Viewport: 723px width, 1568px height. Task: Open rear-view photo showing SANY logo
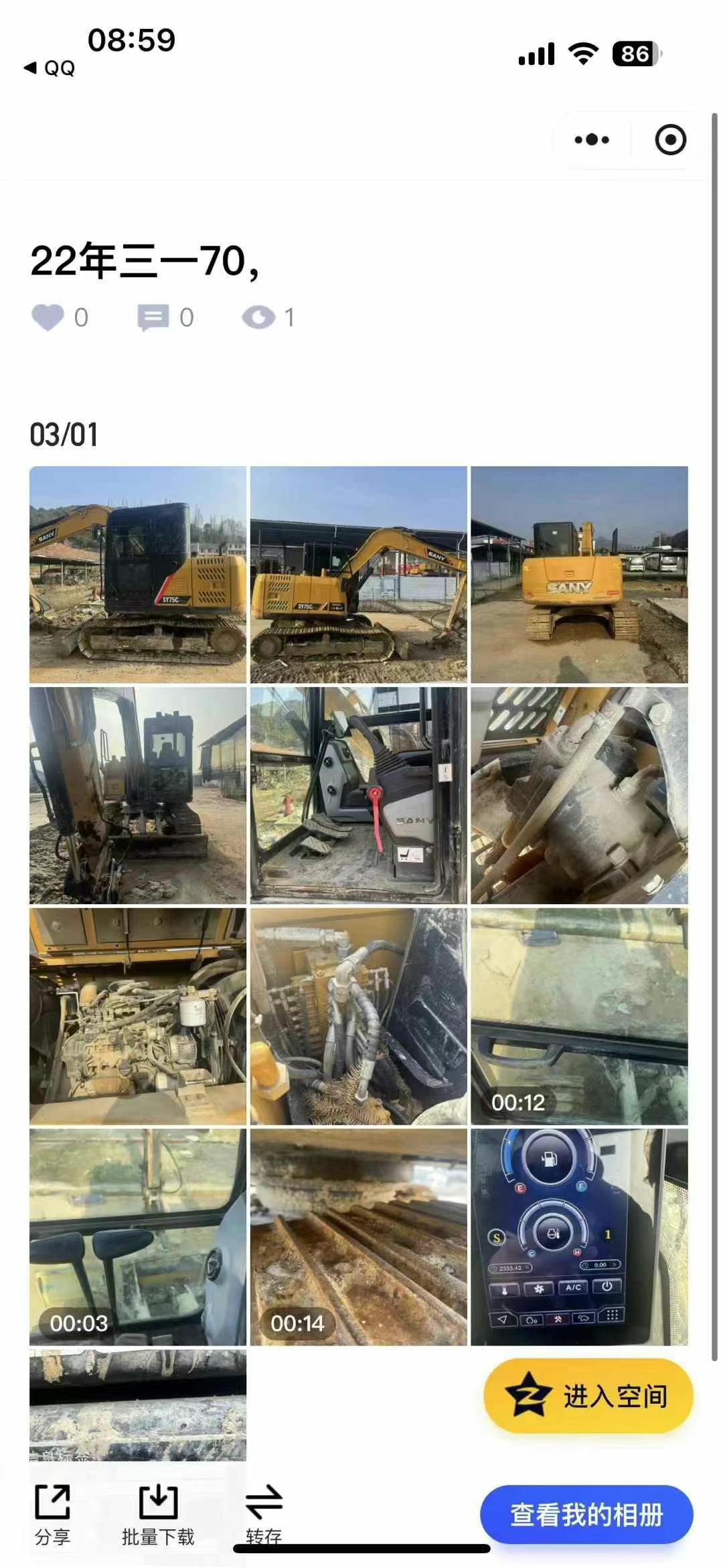(579, 574)
